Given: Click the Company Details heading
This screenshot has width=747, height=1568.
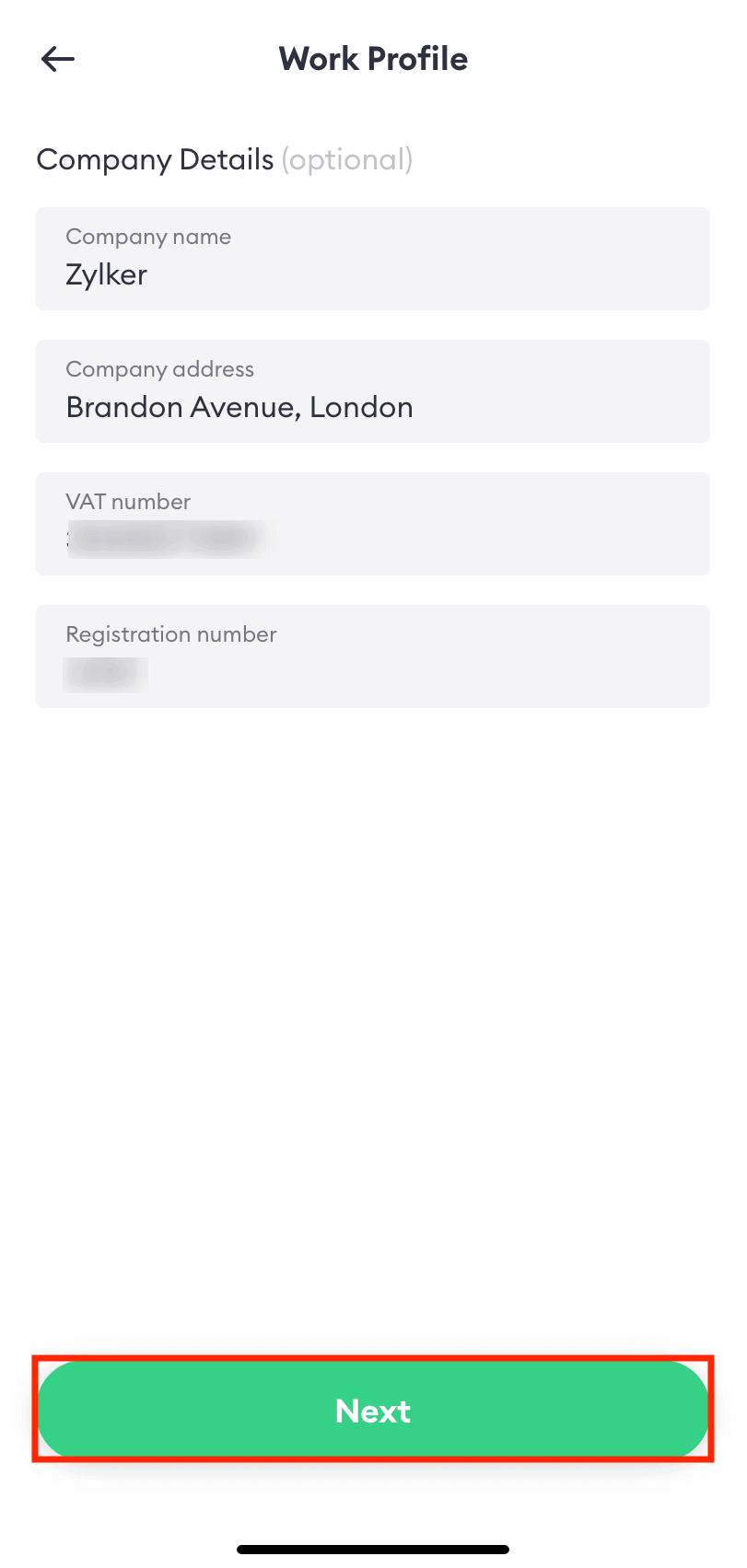Looking at the screenshot, I should point(155,159).
